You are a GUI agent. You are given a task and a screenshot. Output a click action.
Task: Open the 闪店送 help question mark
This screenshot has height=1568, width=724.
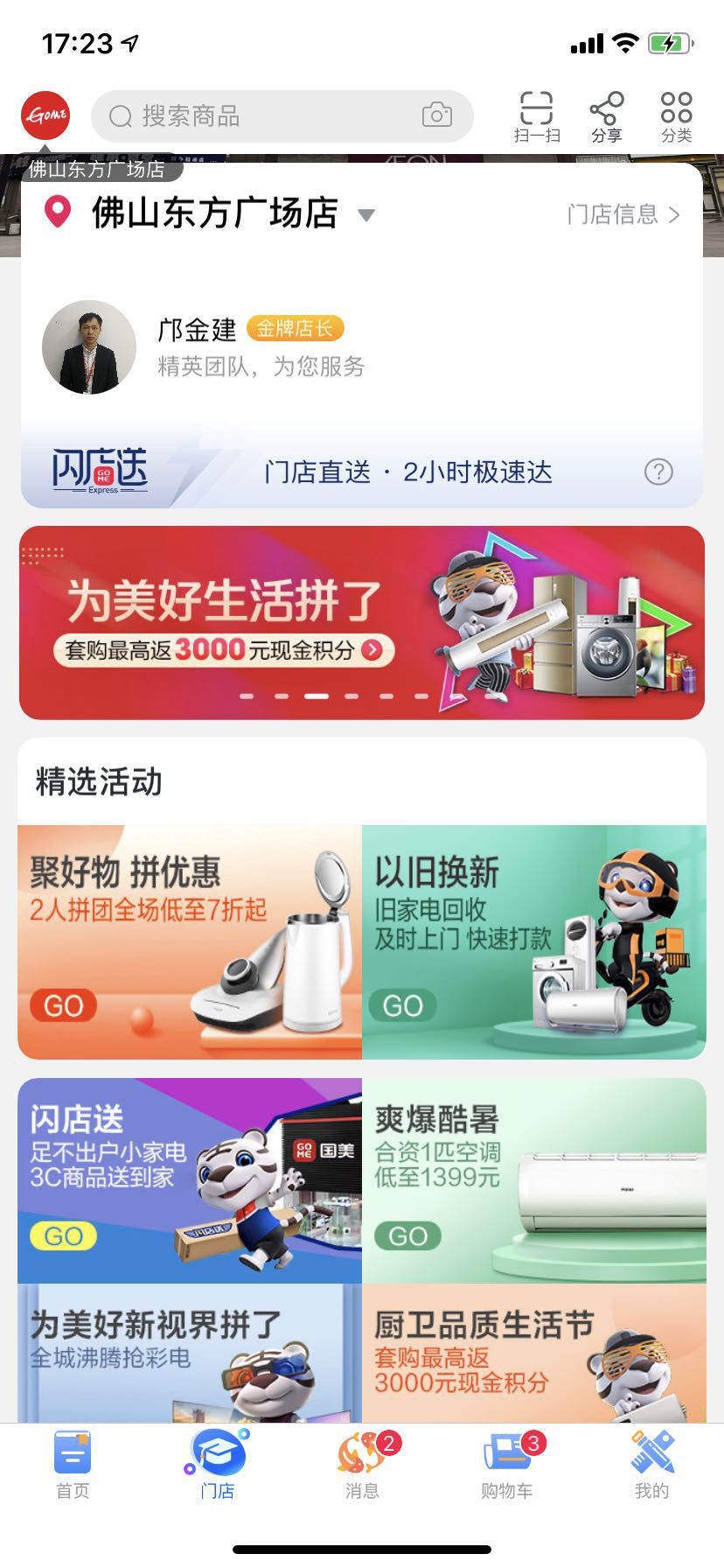[658, 472]
